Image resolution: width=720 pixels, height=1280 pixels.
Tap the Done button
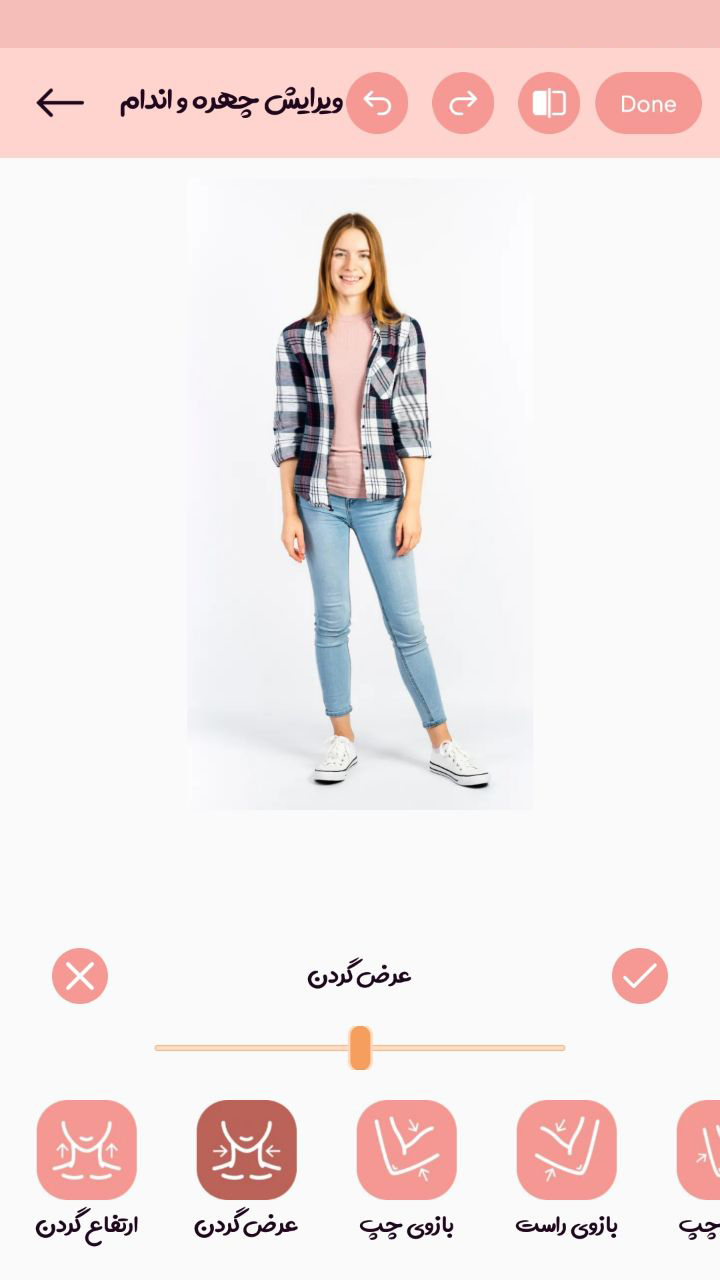648,103
